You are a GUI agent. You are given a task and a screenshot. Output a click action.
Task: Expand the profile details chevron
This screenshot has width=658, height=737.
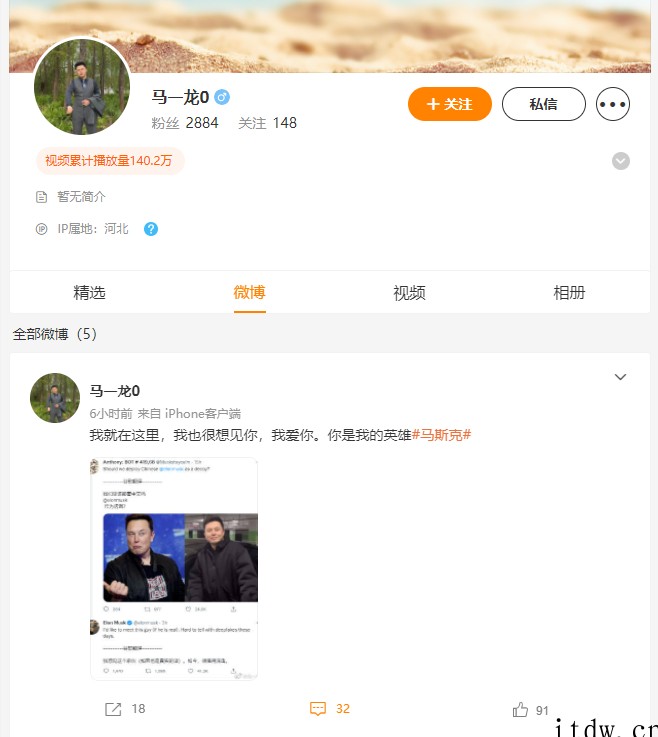[x=620, y=161]
